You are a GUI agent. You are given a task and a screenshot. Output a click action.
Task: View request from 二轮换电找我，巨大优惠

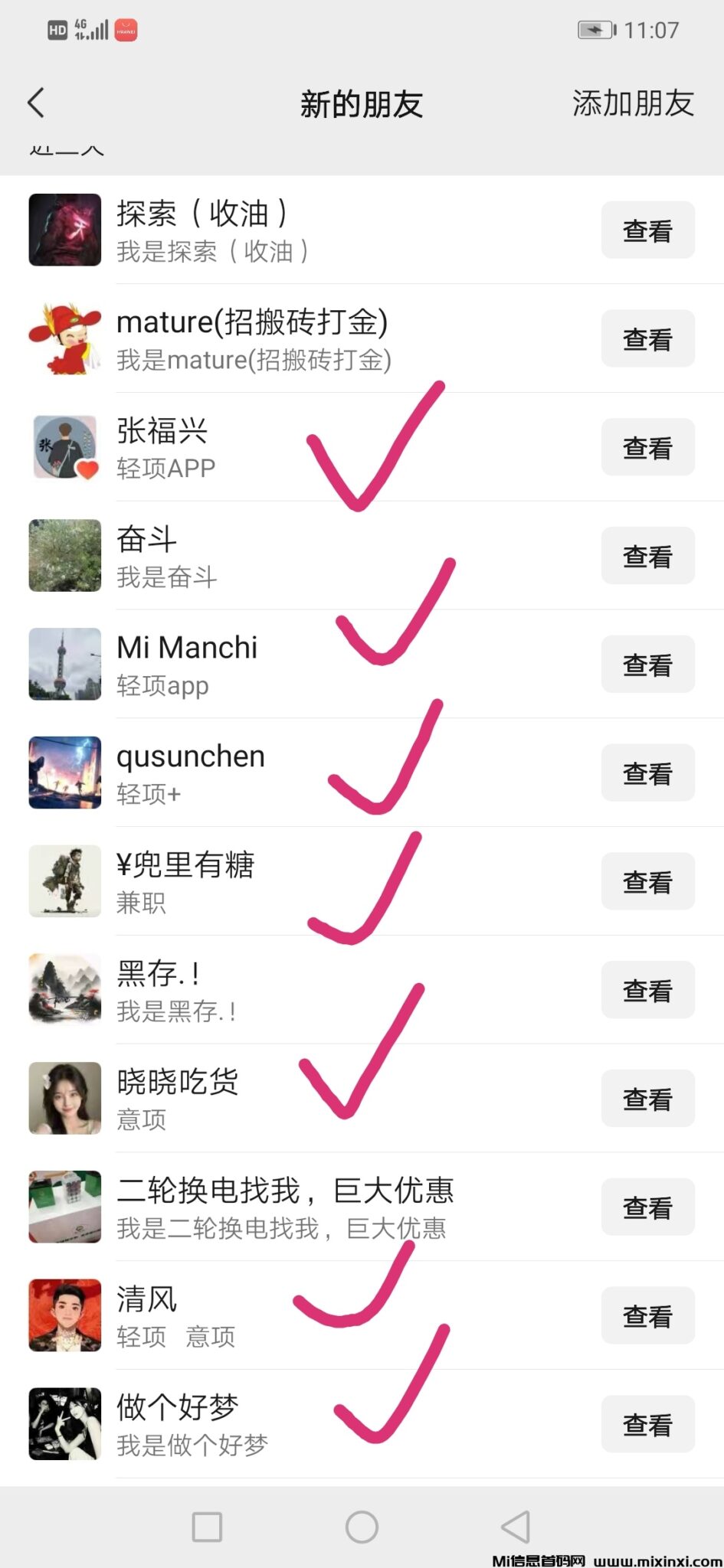point(647,1208)
